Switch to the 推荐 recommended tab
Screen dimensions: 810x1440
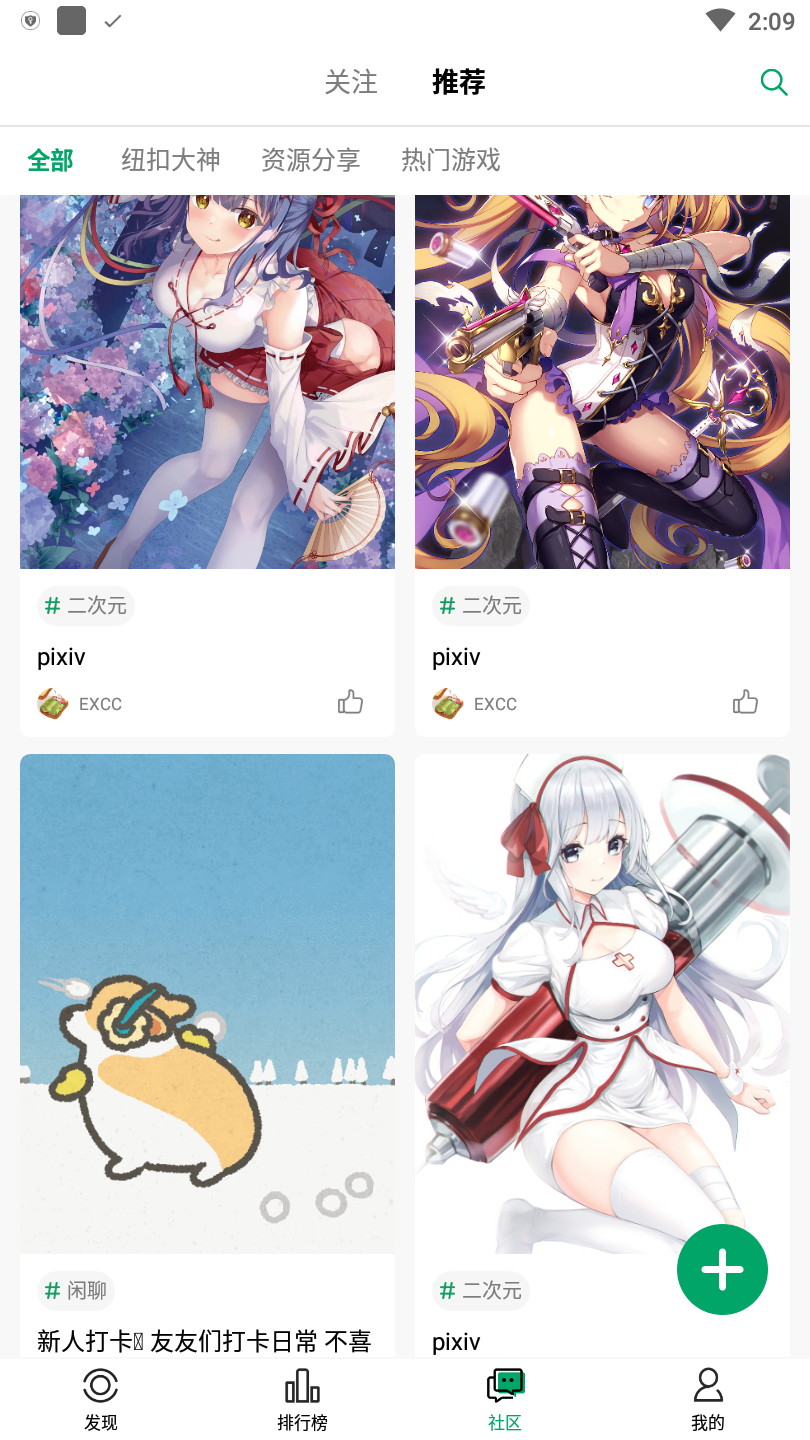pos(458,83)
